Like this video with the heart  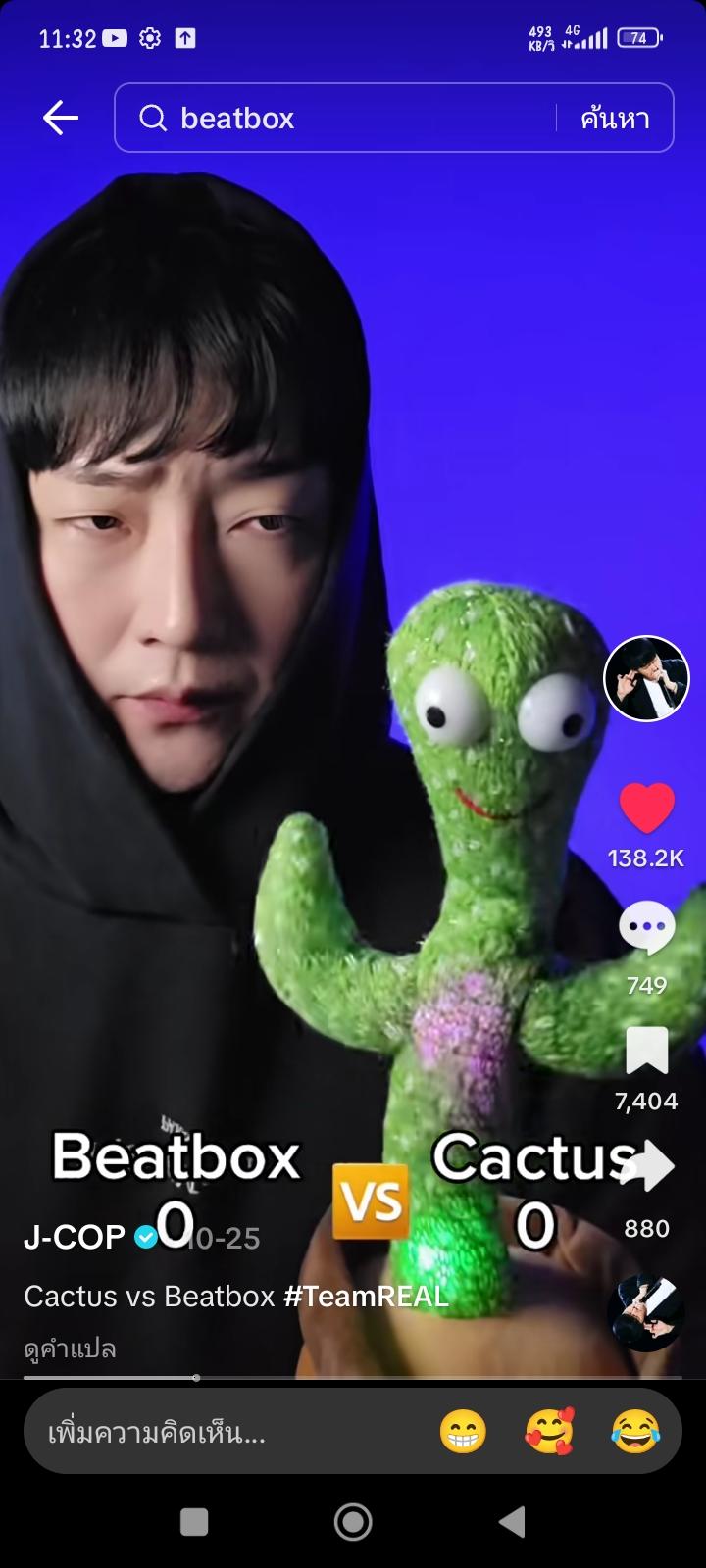[646, 809]
